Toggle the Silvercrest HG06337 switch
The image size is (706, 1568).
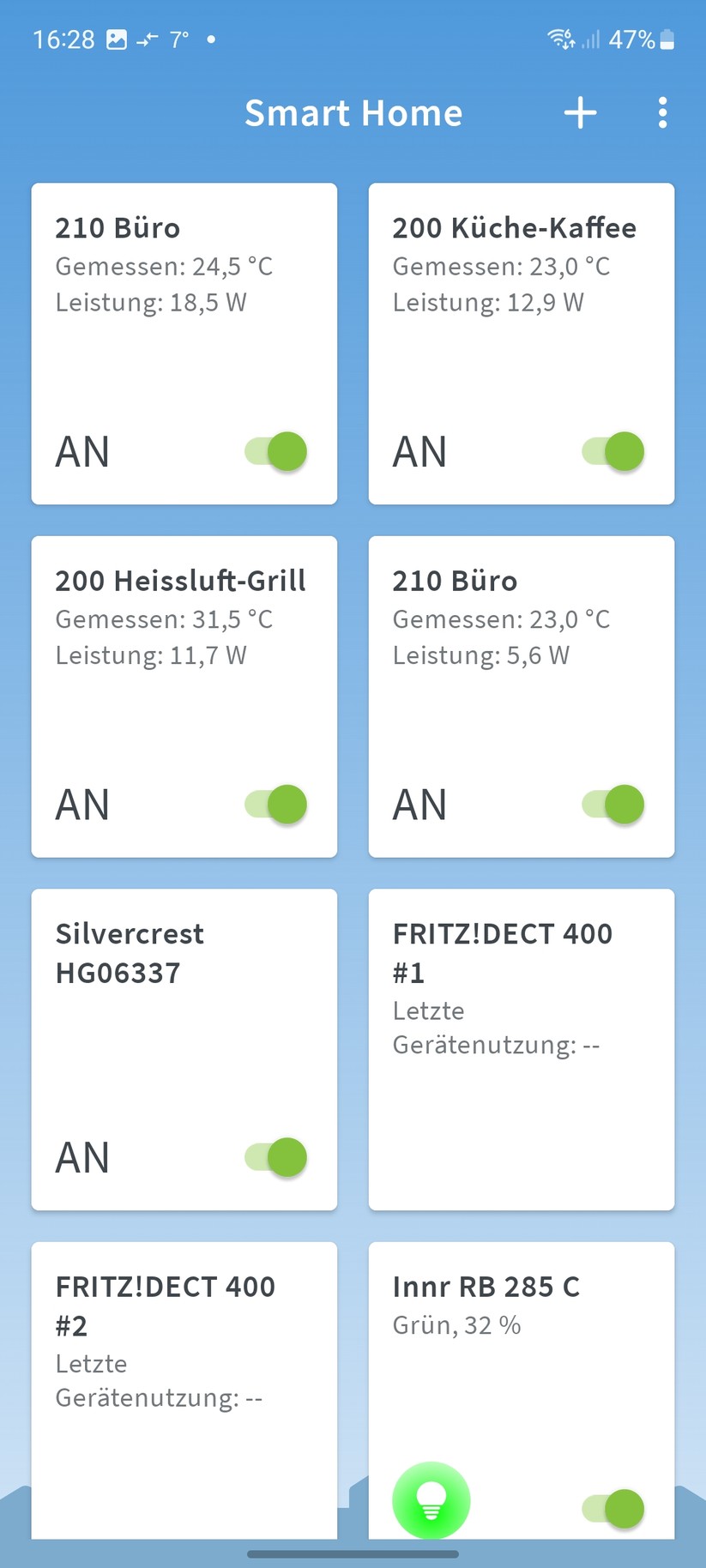[x=275, y=1157]
